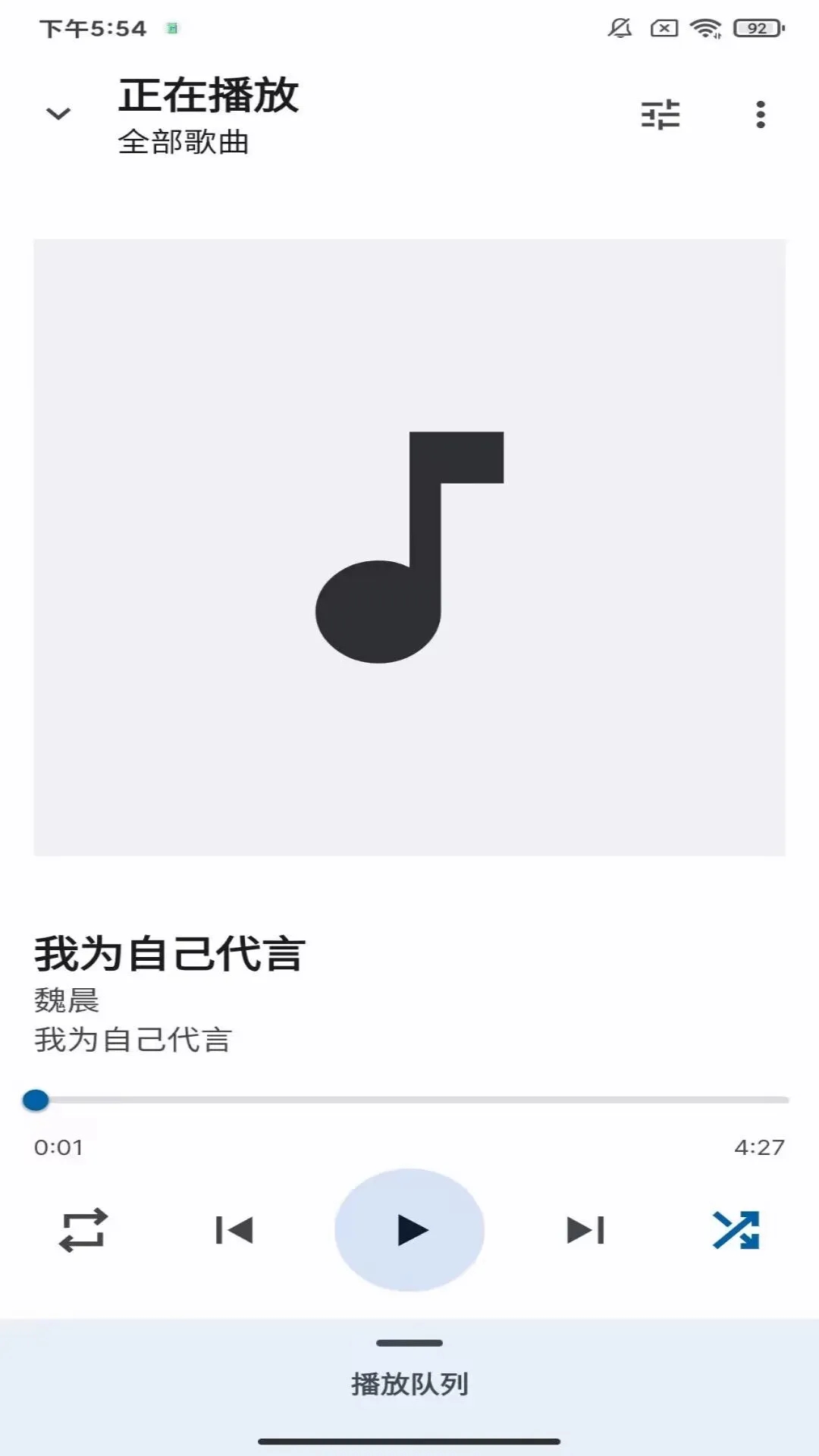Select the 正在播放 header title
Viewport: 819px width, 1456px height.
(209, 95)
